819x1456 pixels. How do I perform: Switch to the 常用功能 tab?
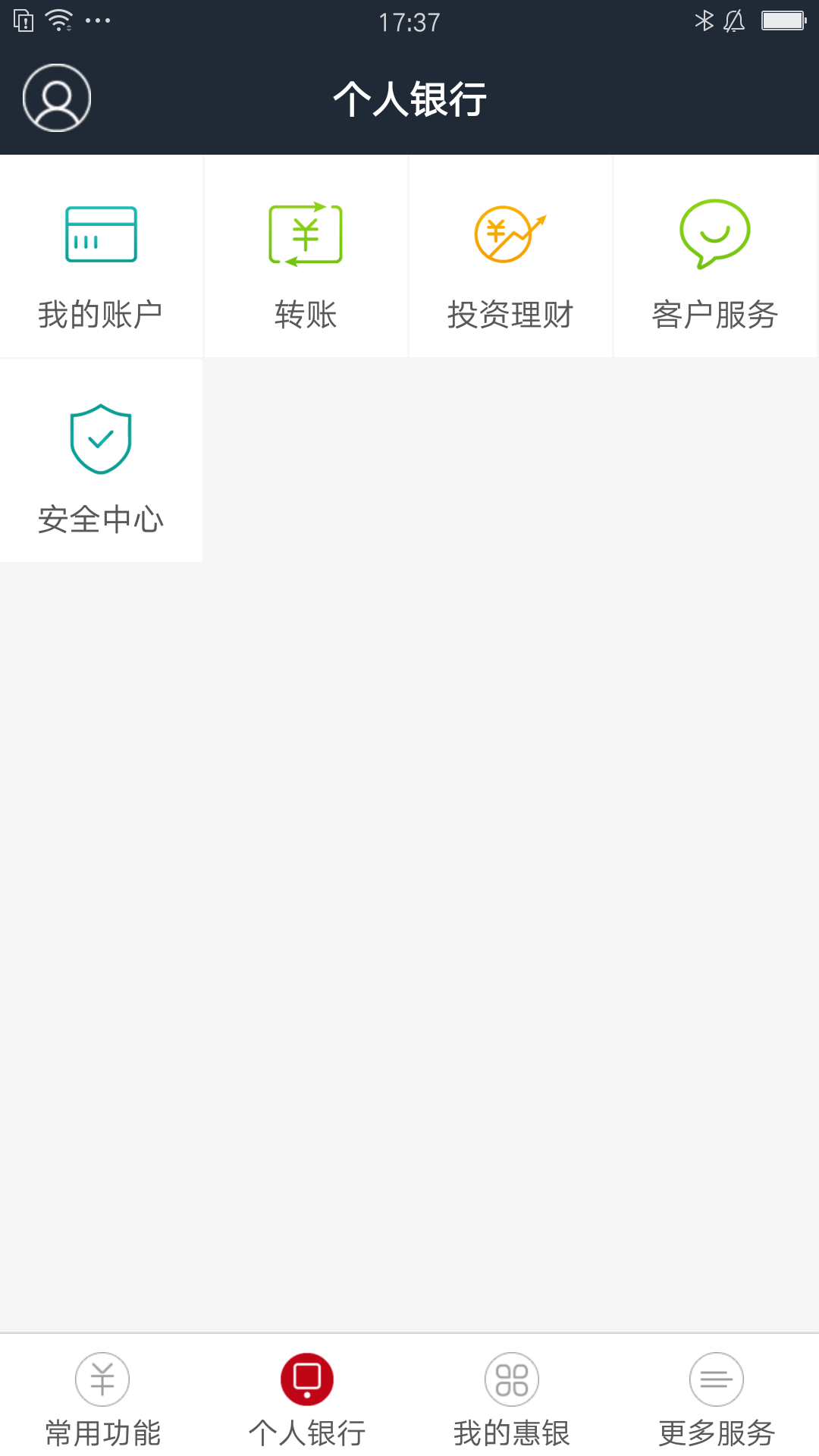pos(102,1397)
